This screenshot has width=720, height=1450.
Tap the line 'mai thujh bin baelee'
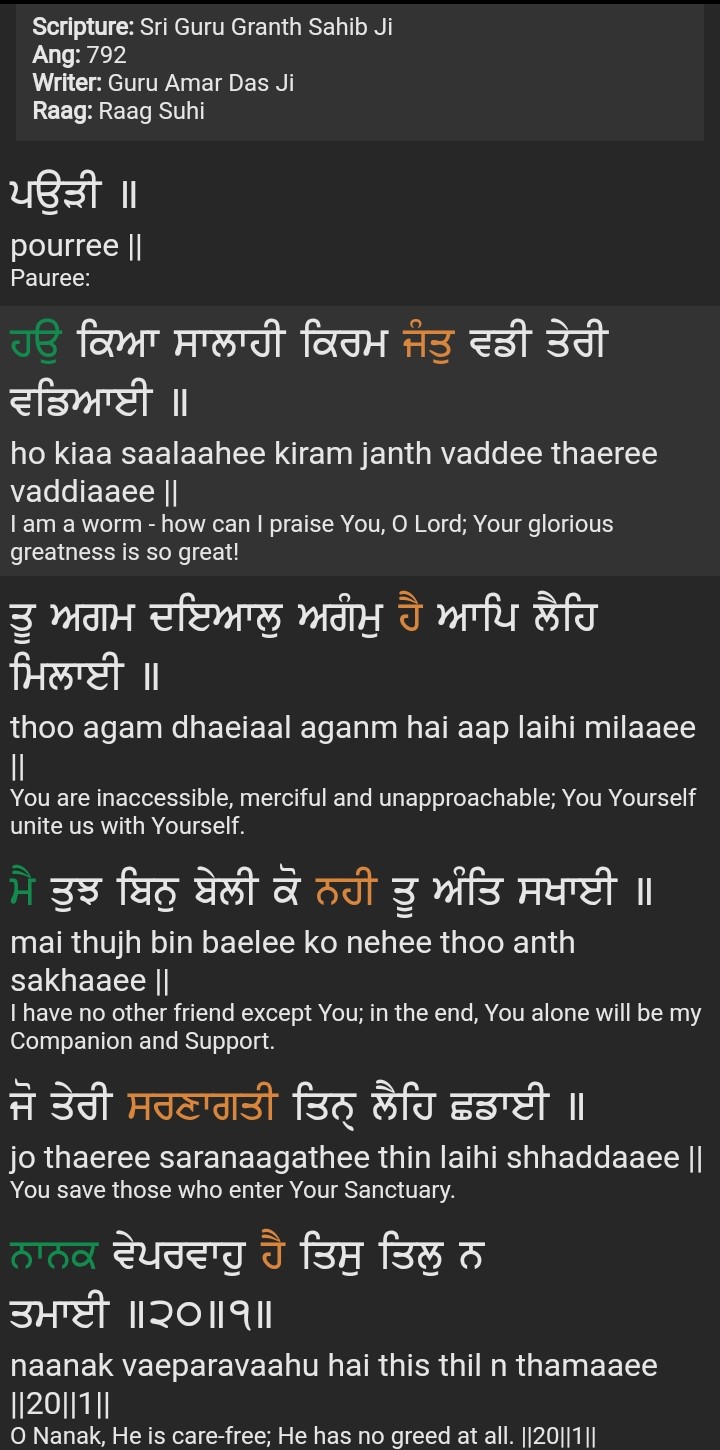click(x=292, y=959)
